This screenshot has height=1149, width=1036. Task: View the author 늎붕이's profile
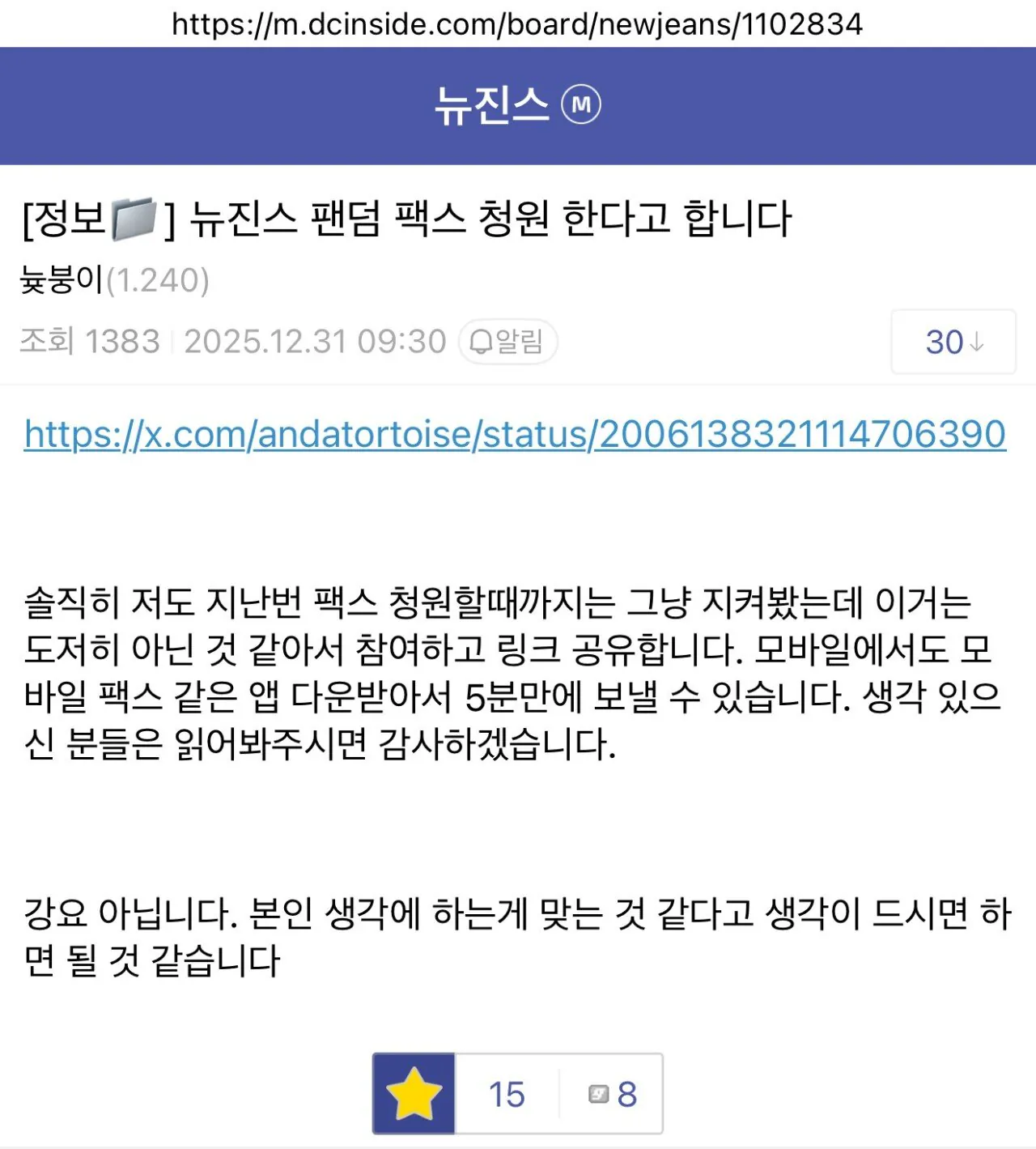62,280
